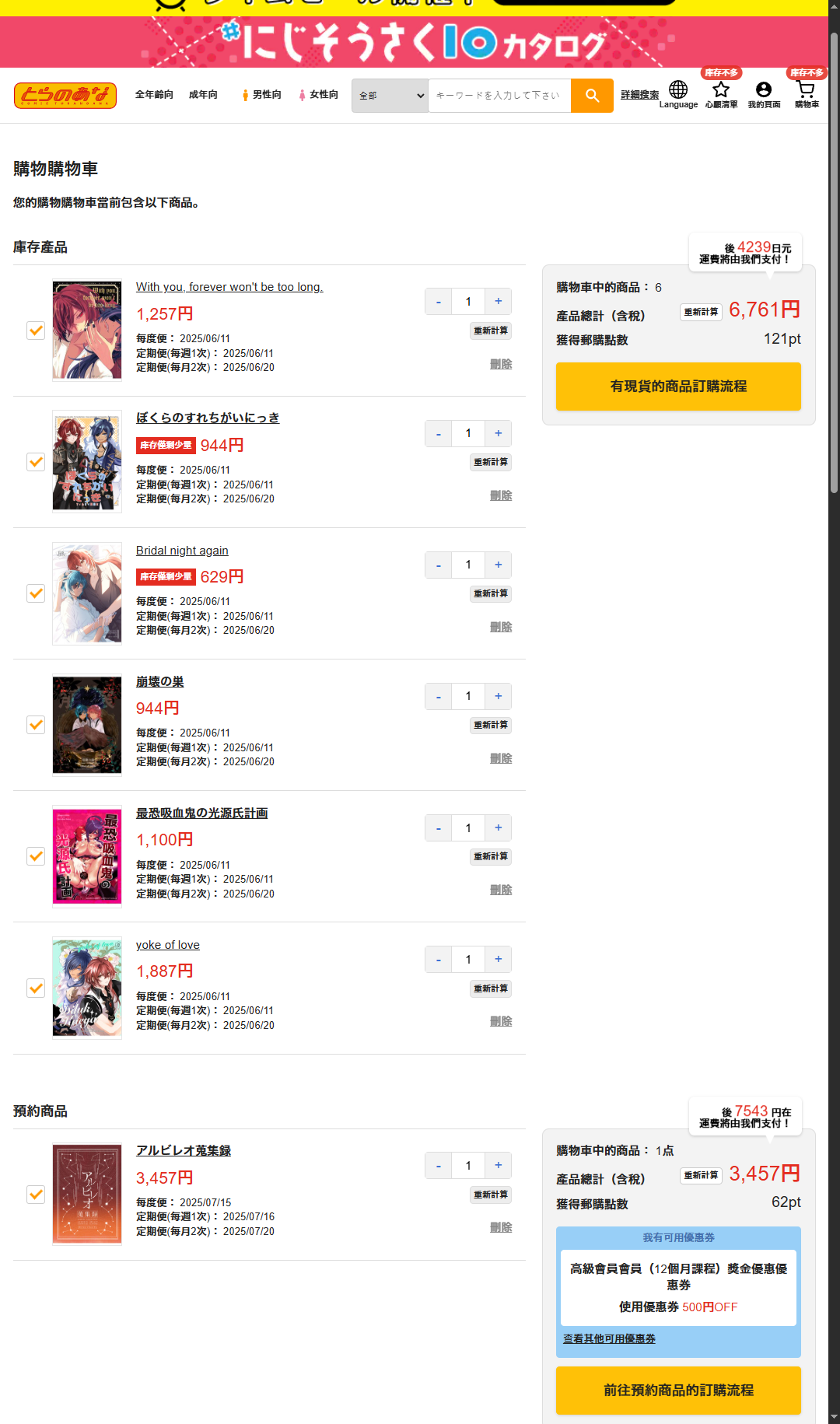
Task: Open the 詳細搜索 advanced search link
Action: (x=639, y=95)
